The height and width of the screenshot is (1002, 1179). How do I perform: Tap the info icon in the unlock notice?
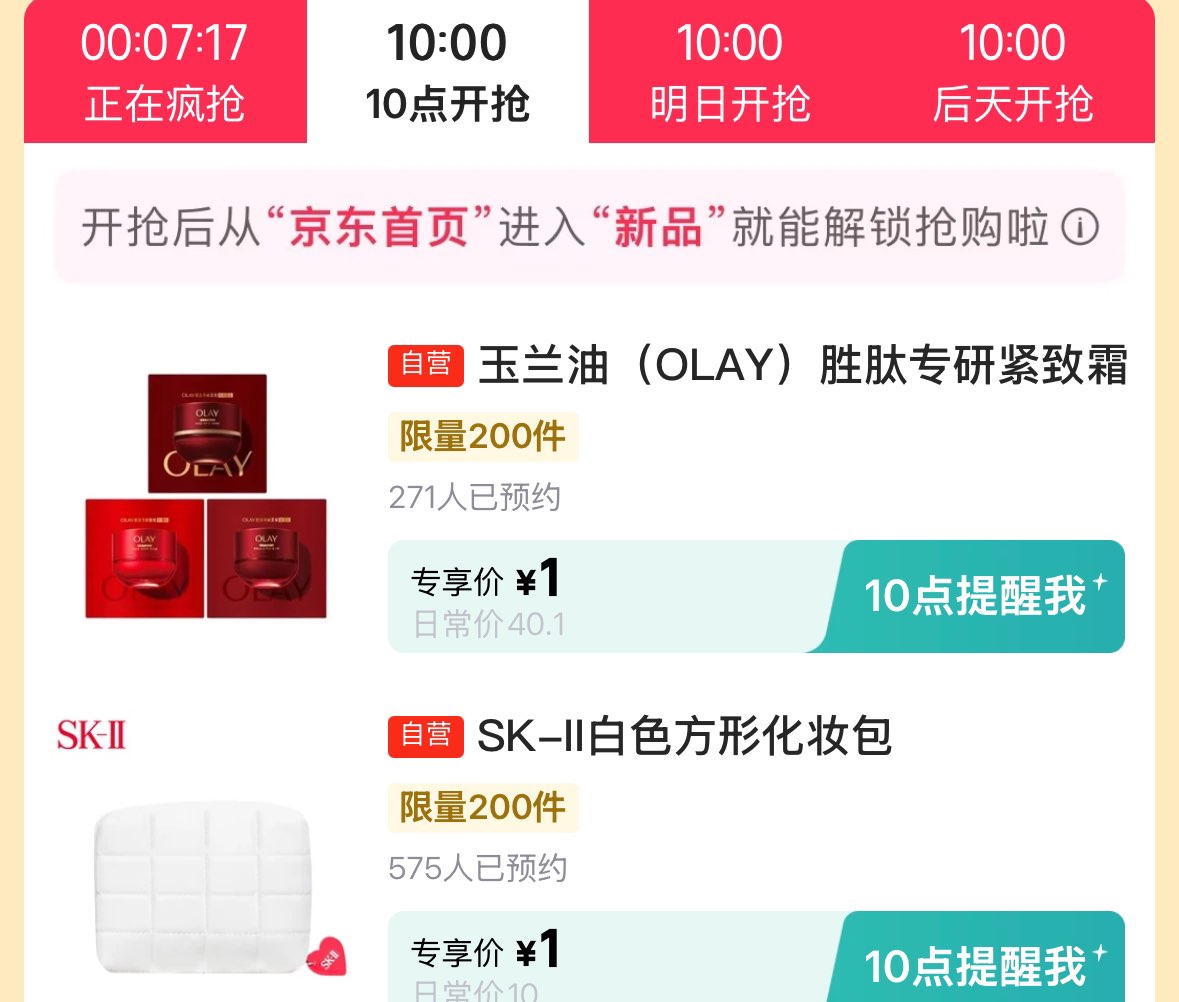pyautogui.click(x=1080, y=227)
